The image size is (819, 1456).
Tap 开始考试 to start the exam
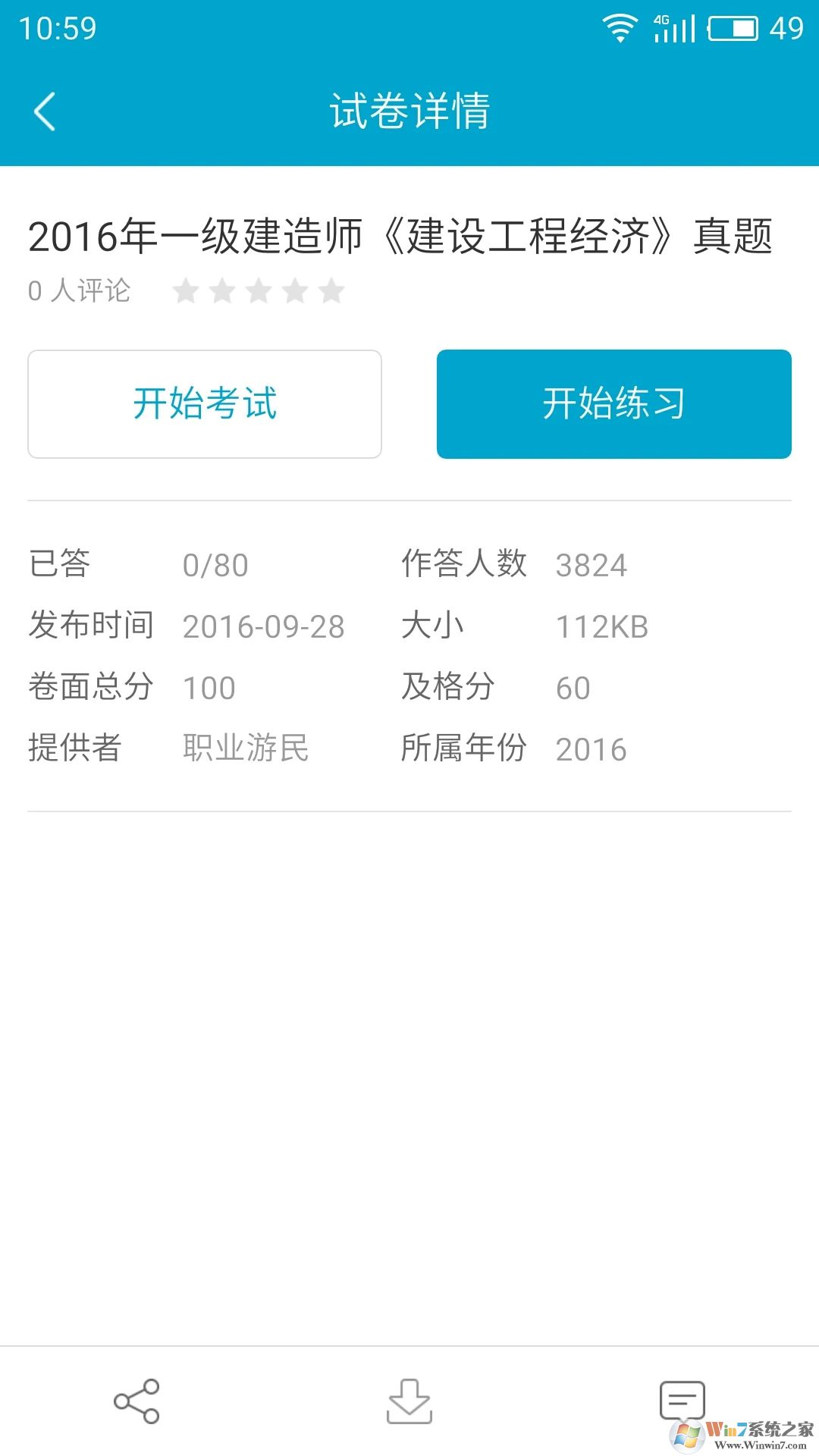[x=205, y=403]
